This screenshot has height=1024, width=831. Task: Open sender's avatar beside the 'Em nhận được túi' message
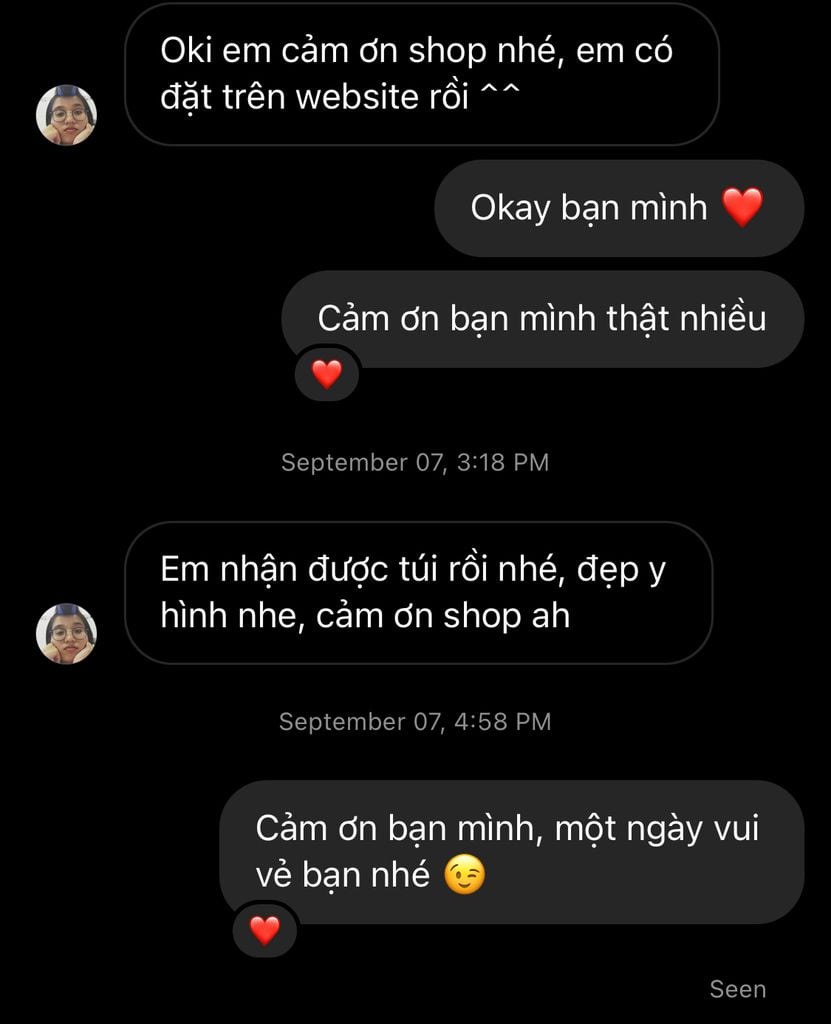coord(66,633)
